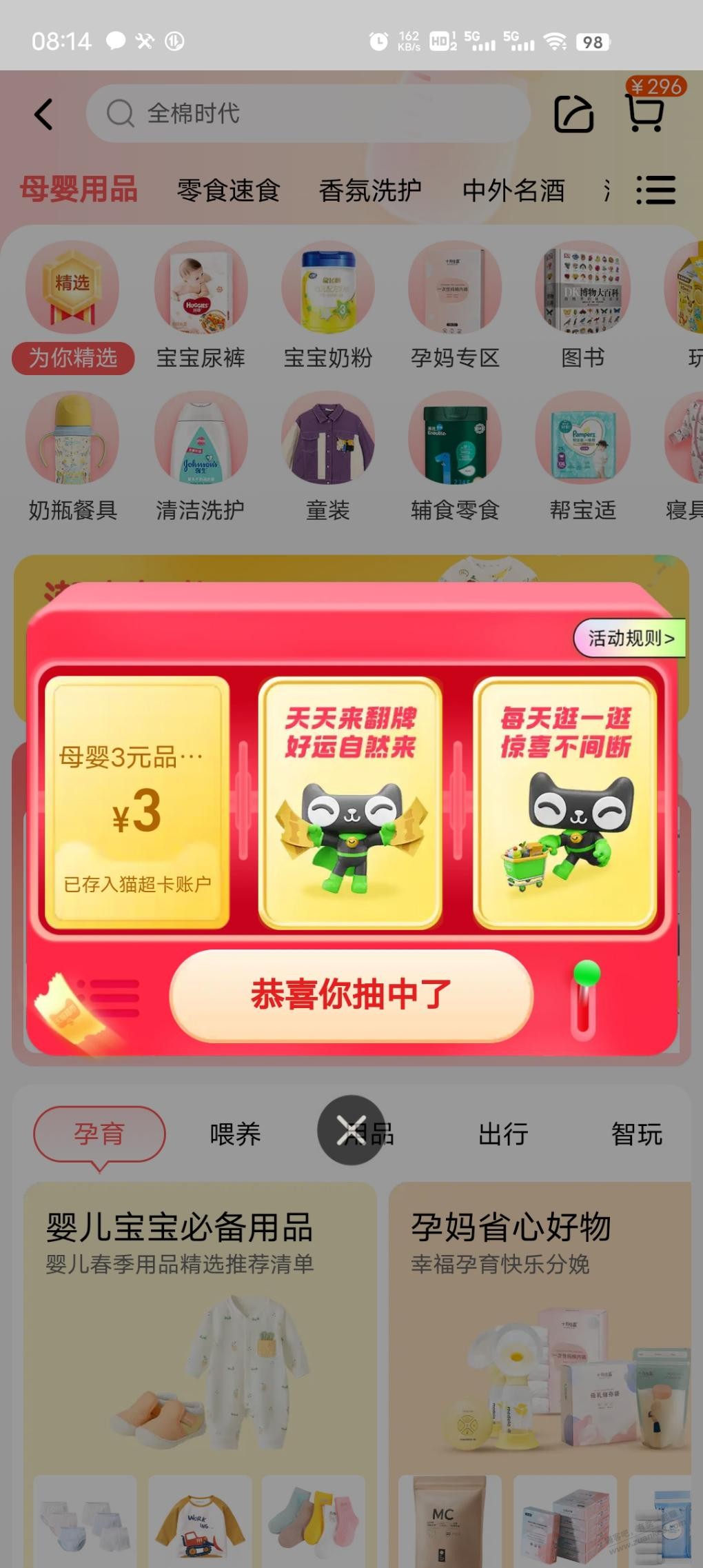Select the 中外名酒 tab

pyautogui.click(x=513, y=190)
